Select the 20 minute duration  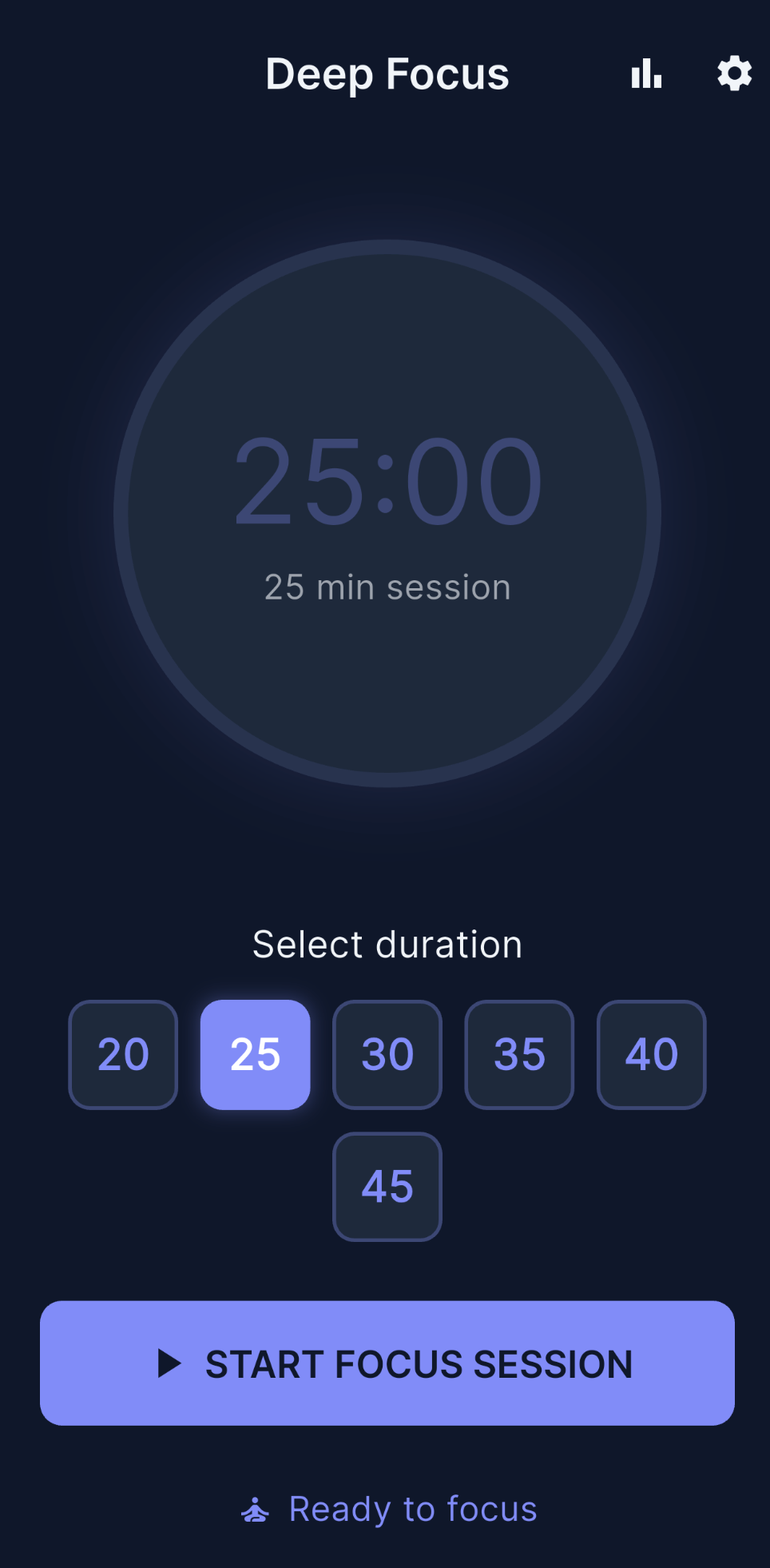[123, 1054]
